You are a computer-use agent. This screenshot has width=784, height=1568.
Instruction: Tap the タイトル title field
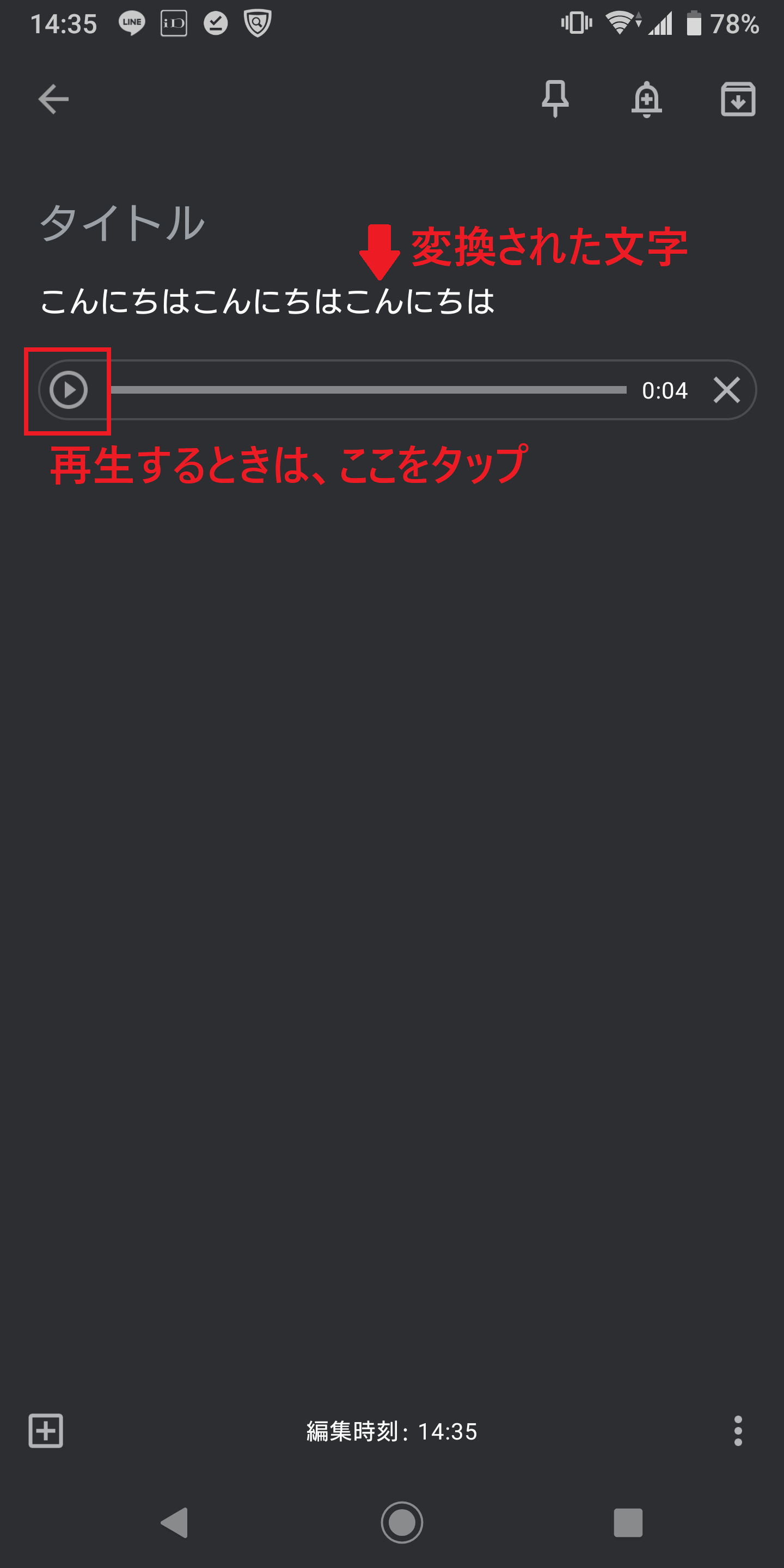[x=122, y=223]
